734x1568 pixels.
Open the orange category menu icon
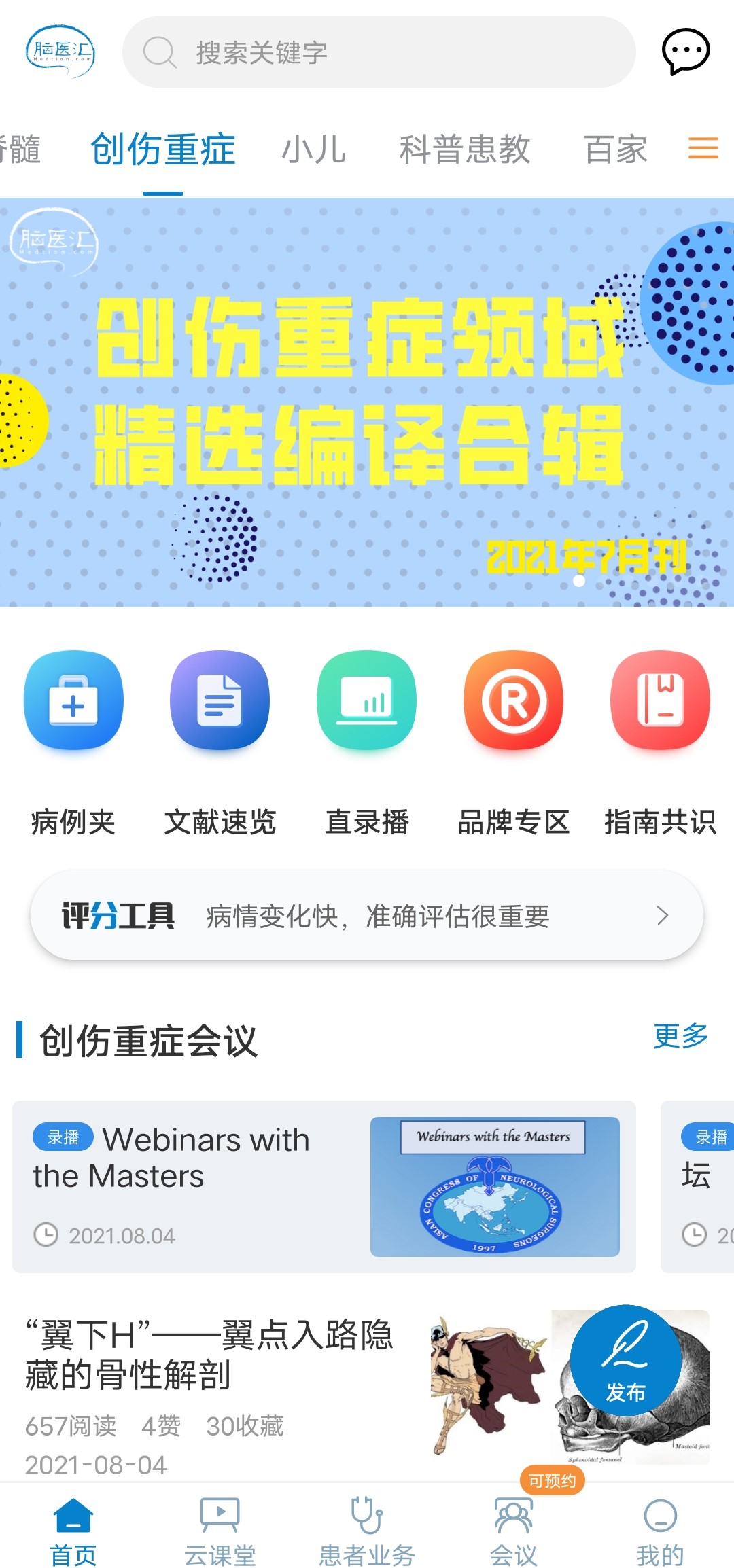pyautogui.click(x=703, y=147)
